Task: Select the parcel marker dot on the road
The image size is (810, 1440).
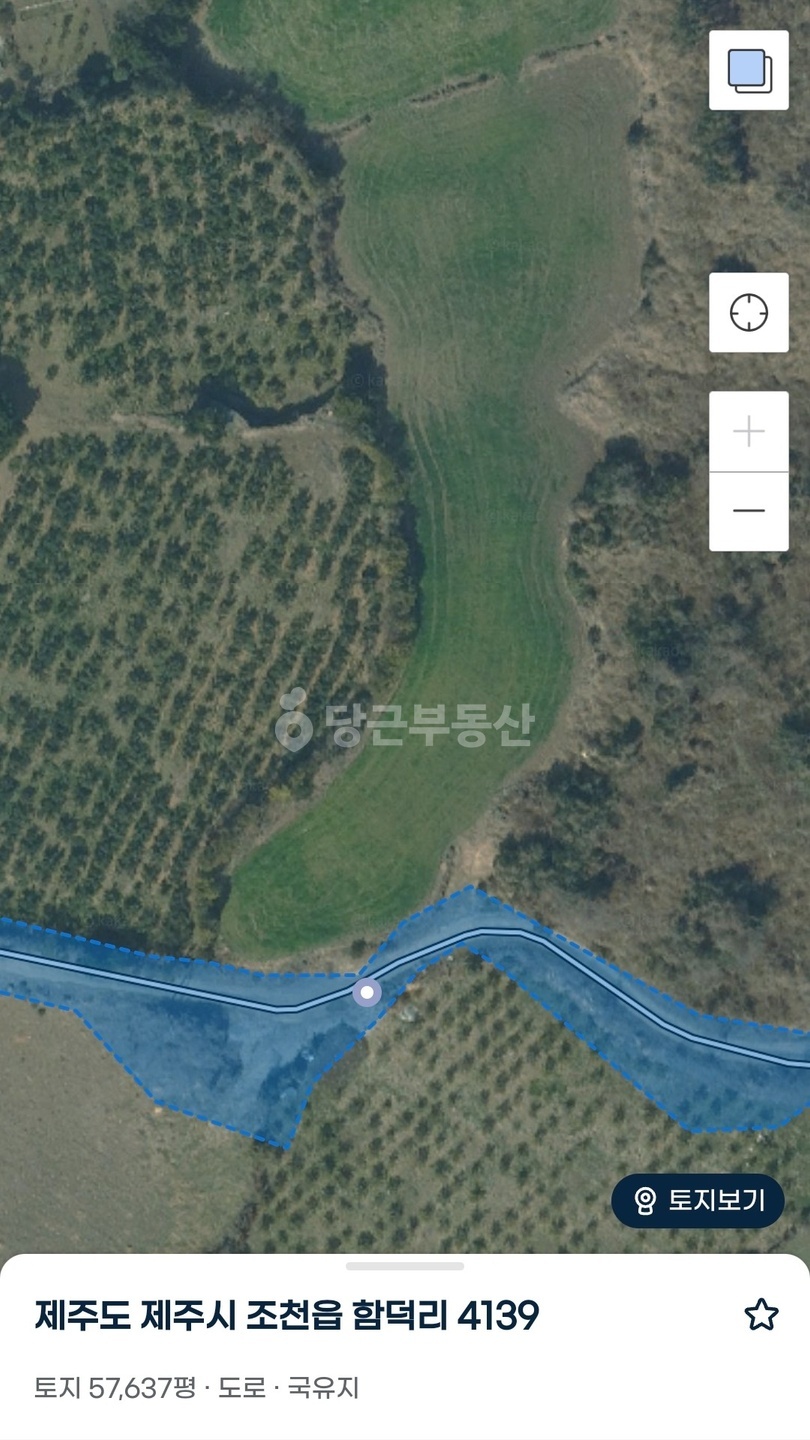Action: [367, 992]
